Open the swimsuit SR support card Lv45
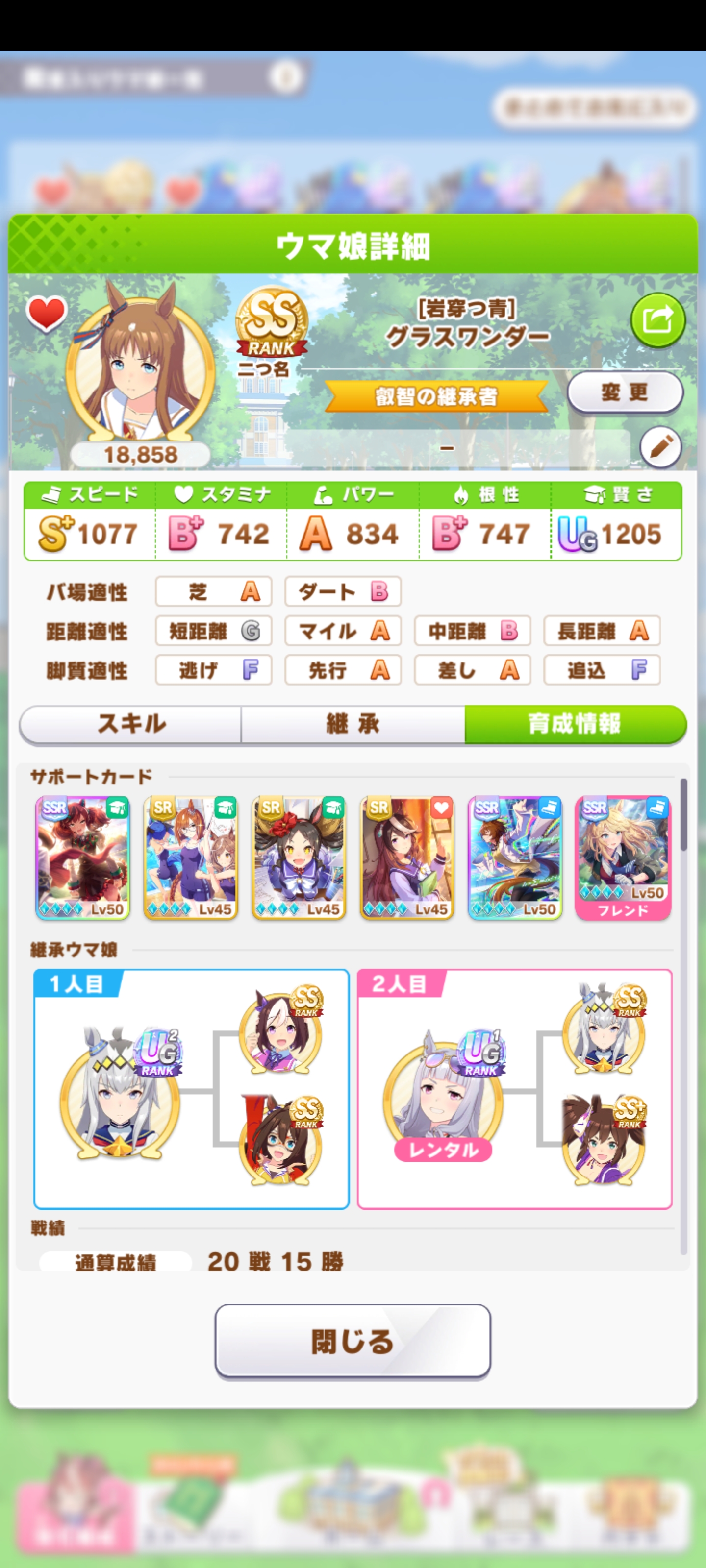This screenshot has width=706, height=1568. click(191, 857)
